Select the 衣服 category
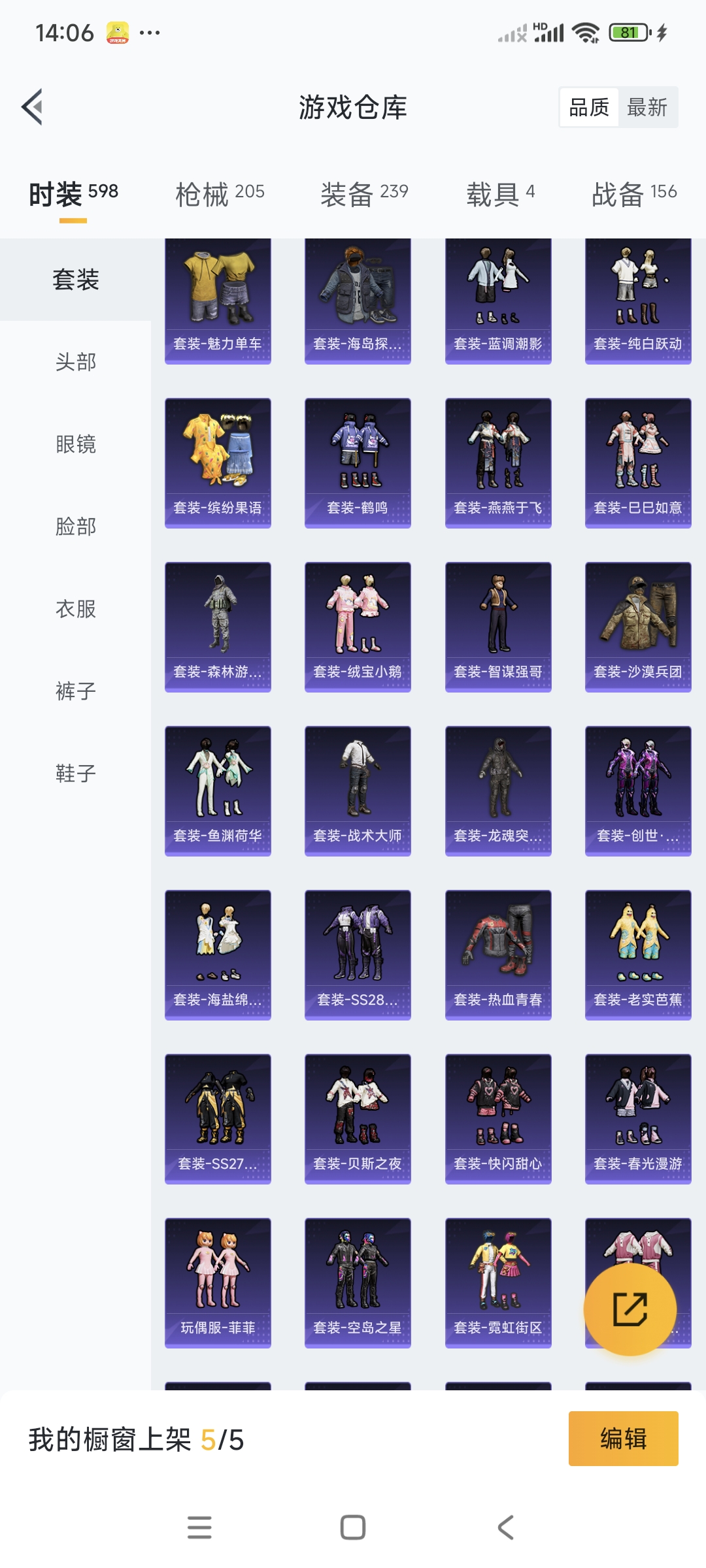 pos(76,609)
